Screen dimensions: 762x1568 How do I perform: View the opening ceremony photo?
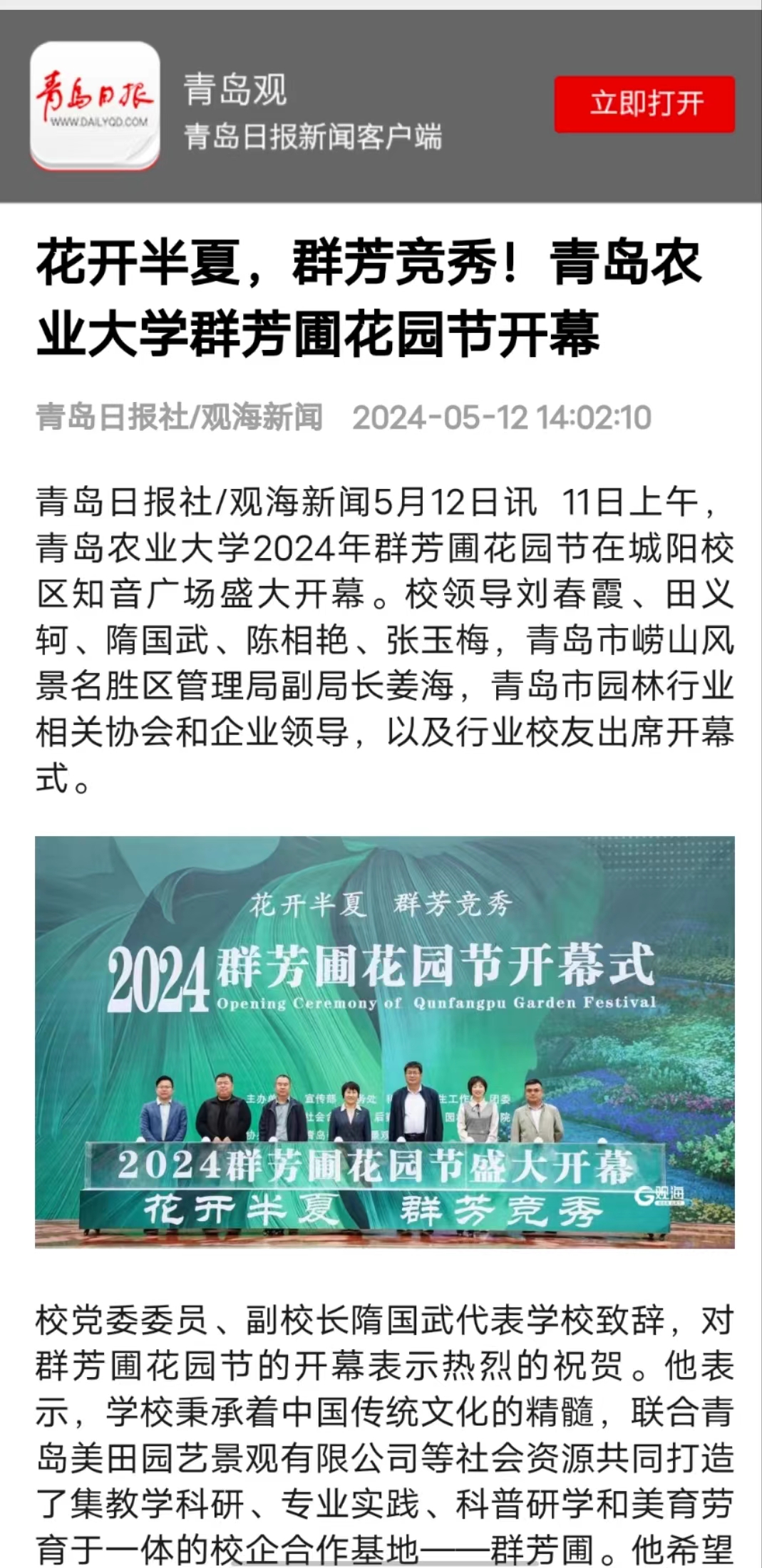click(384, 1042)
